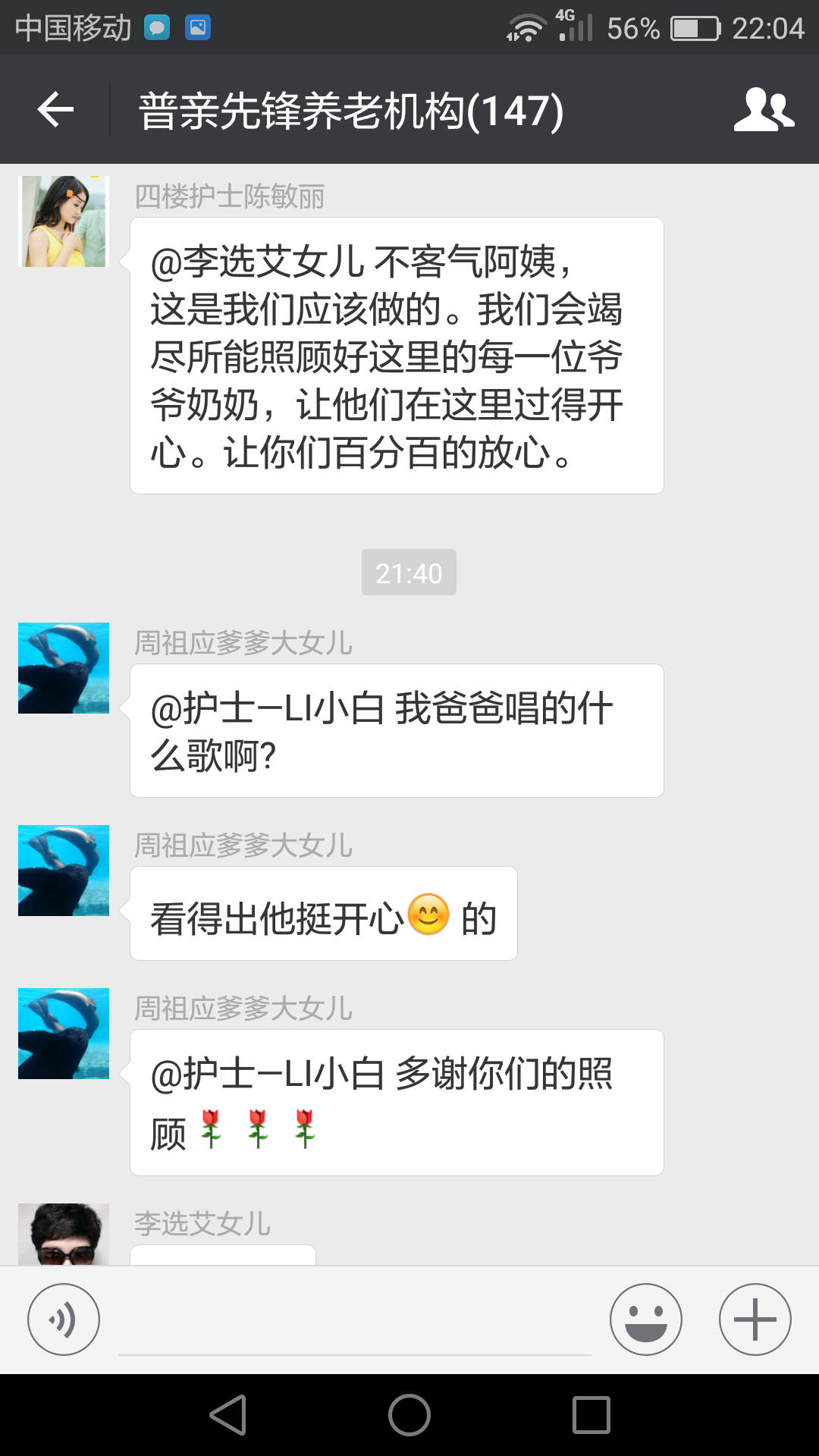Open the system recent apps view
The width and height of the screenshot is (819, 1456).
point(591,1415)
